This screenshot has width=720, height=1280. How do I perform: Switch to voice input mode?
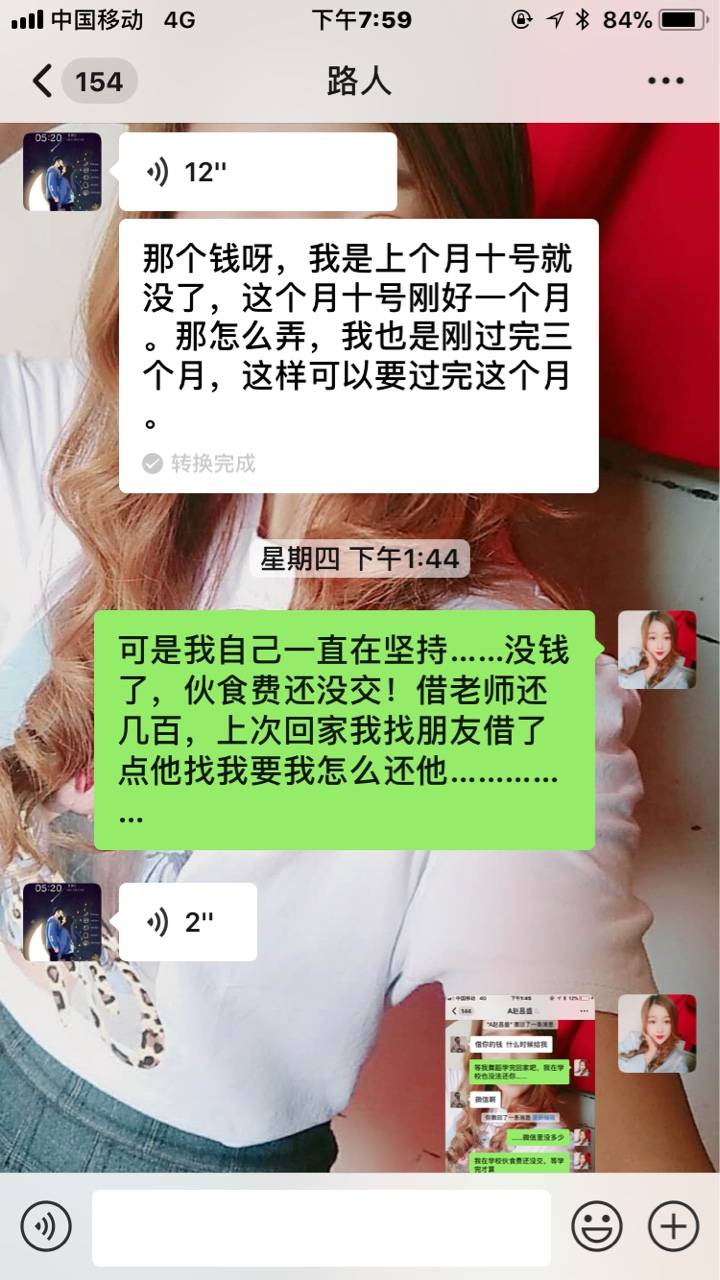point(46,1226)
